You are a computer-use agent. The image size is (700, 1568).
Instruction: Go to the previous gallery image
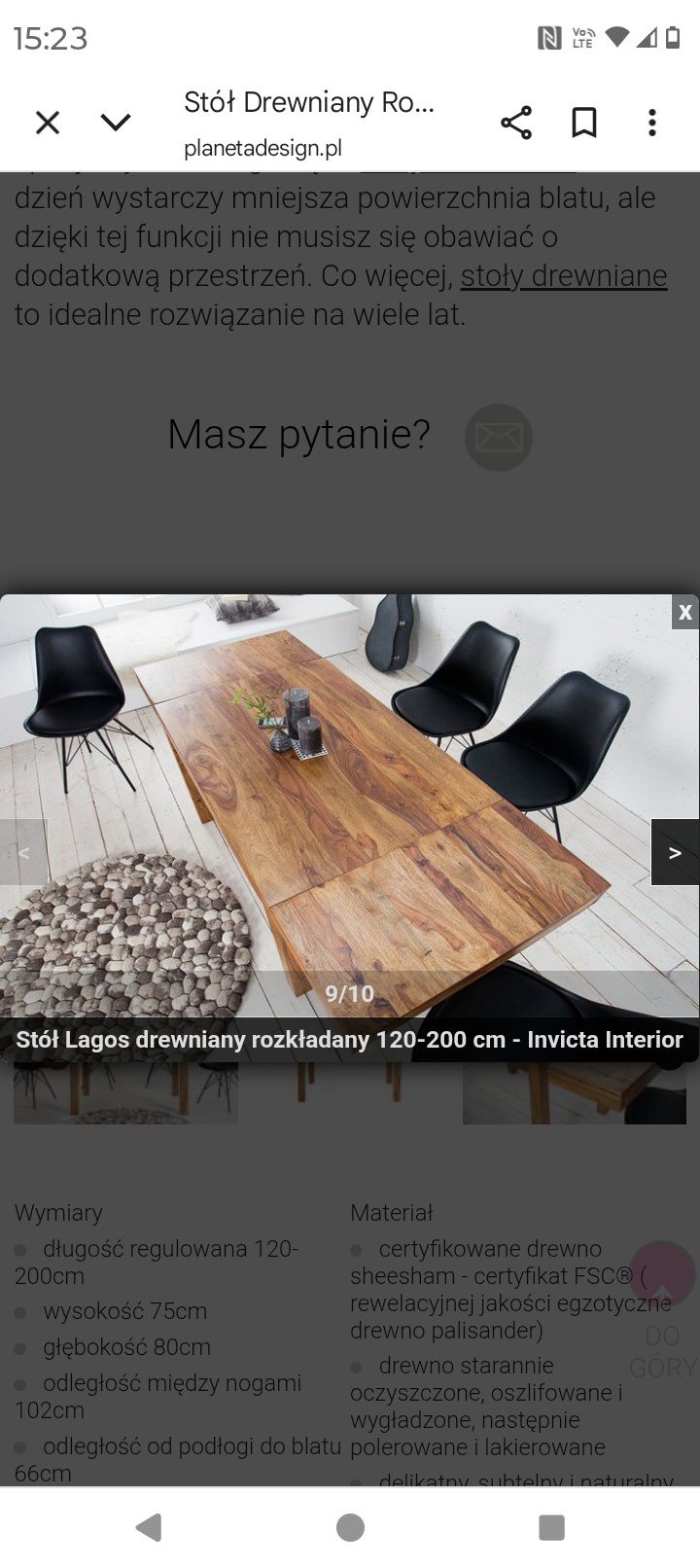[23, 852]
